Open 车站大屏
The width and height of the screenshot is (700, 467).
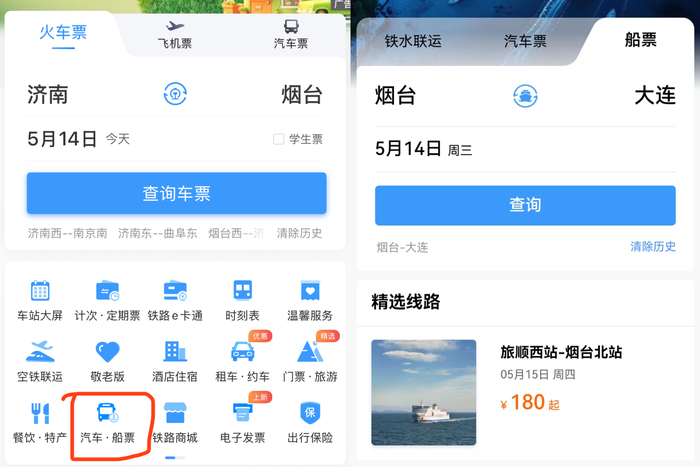(x=40, y=300)
